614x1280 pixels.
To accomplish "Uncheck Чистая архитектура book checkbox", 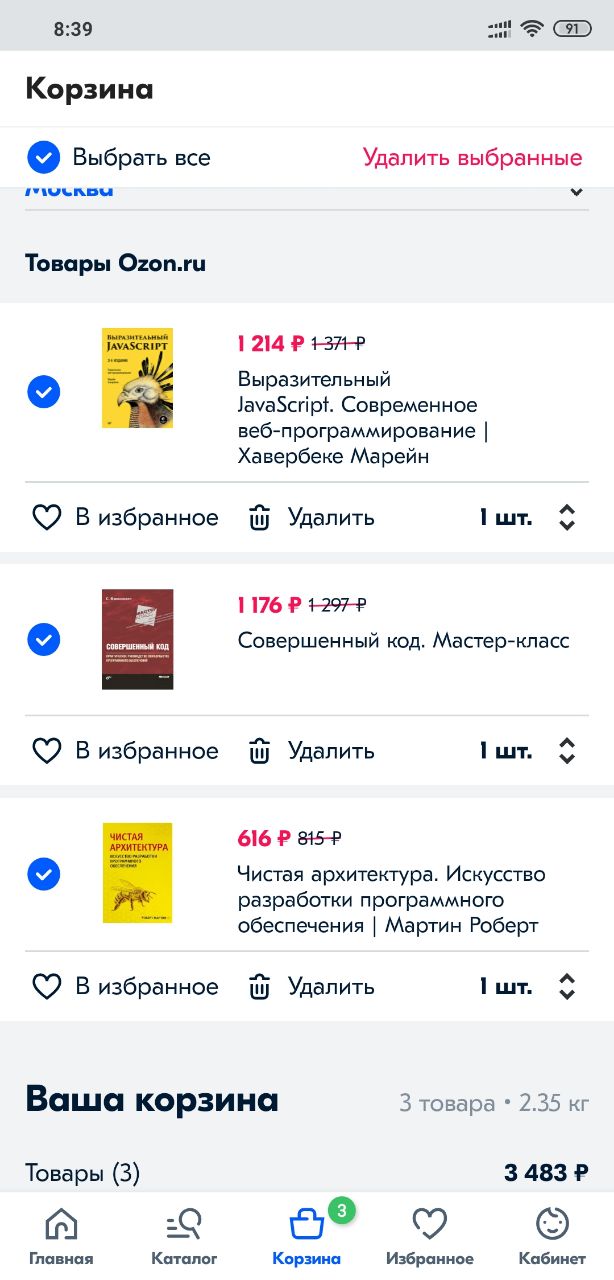I will (x=44, y=874).
